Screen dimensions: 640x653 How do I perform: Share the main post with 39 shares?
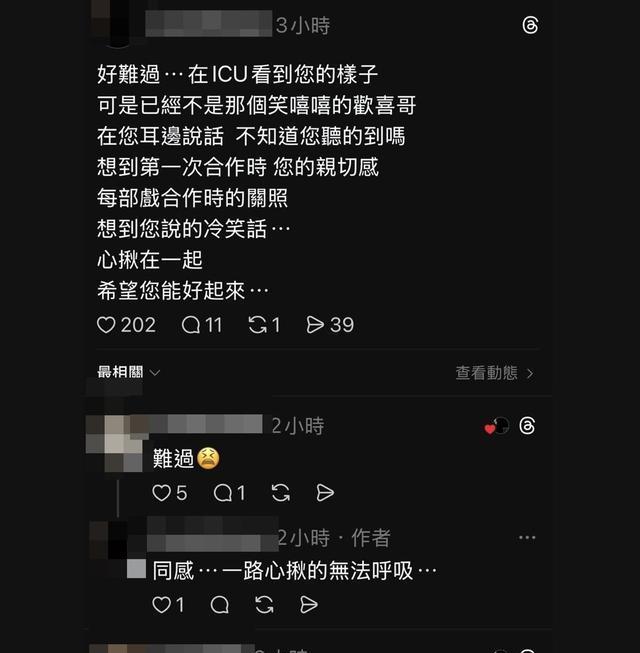coord(315,325)
